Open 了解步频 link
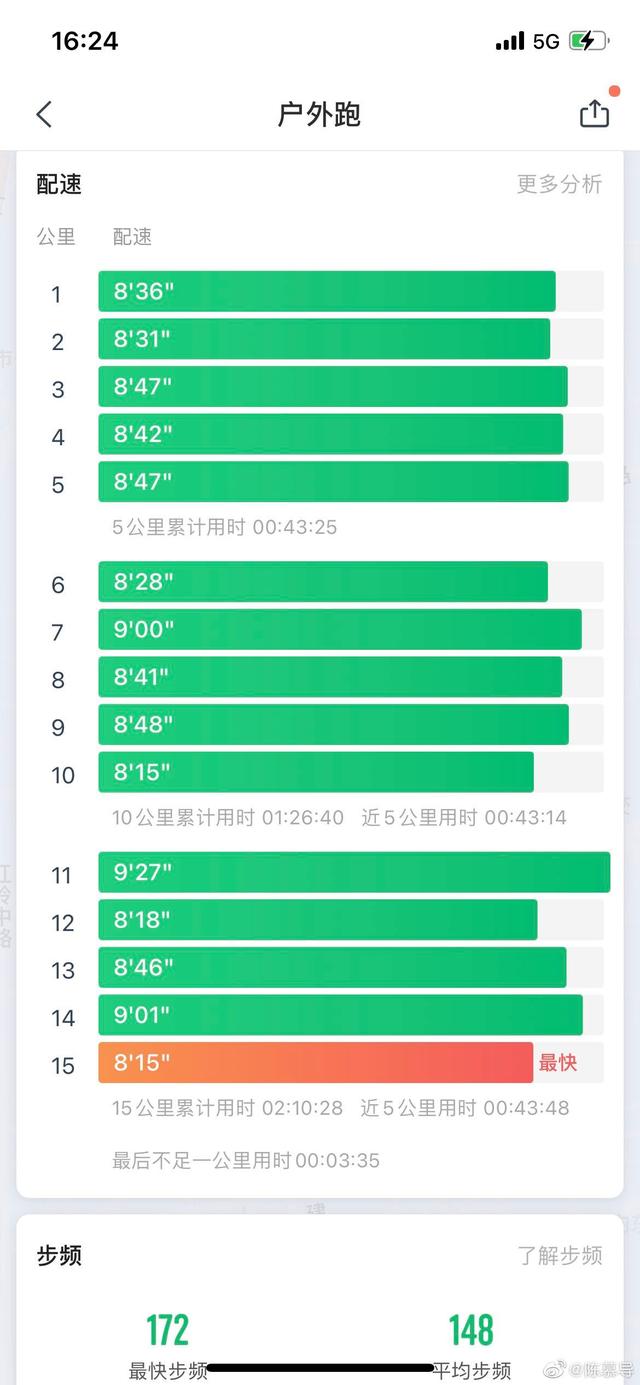640x1385 pixels. pos(560,1255)
